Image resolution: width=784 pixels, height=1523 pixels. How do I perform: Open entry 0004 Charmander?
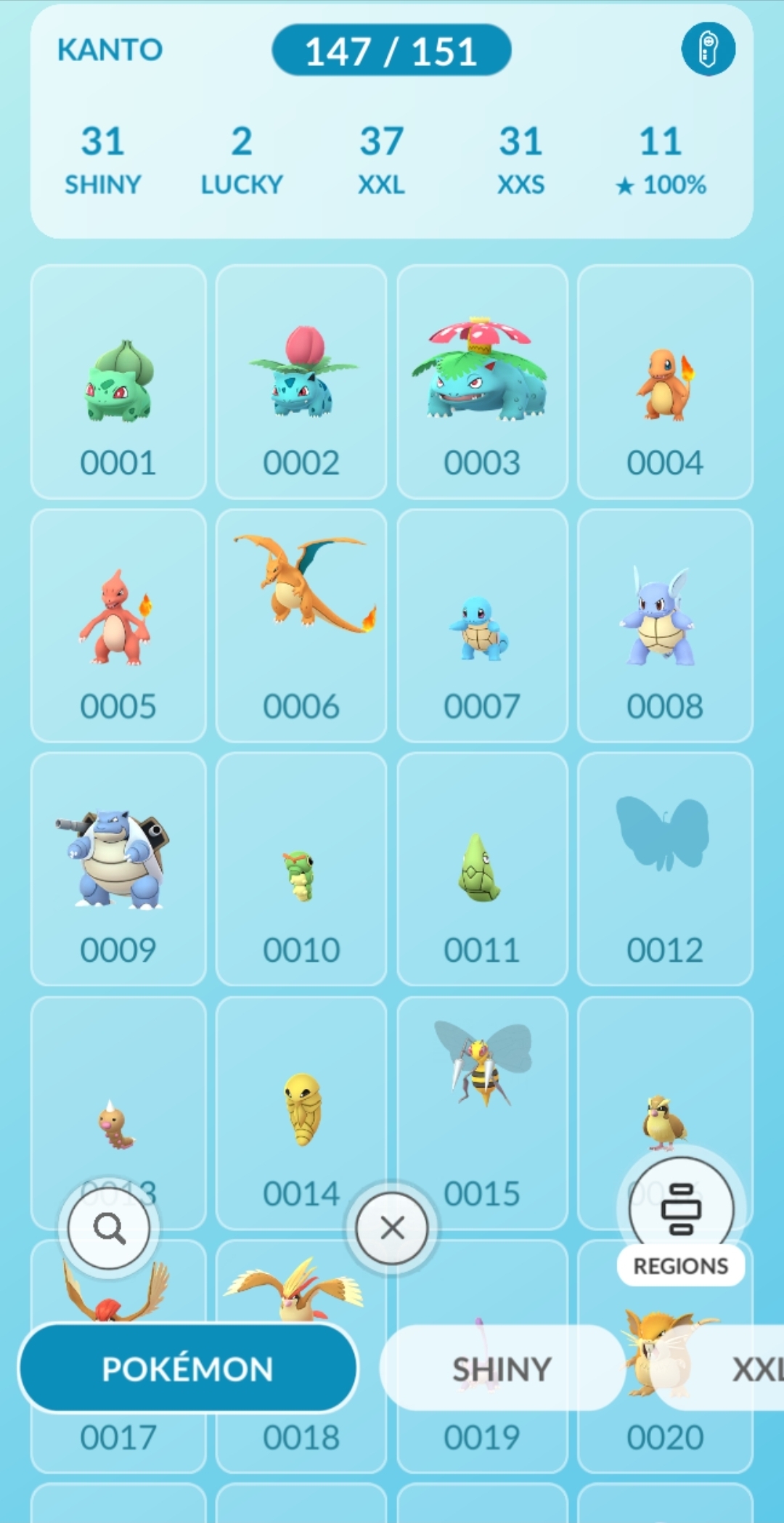pyautogui.click(x=665, y=382)
